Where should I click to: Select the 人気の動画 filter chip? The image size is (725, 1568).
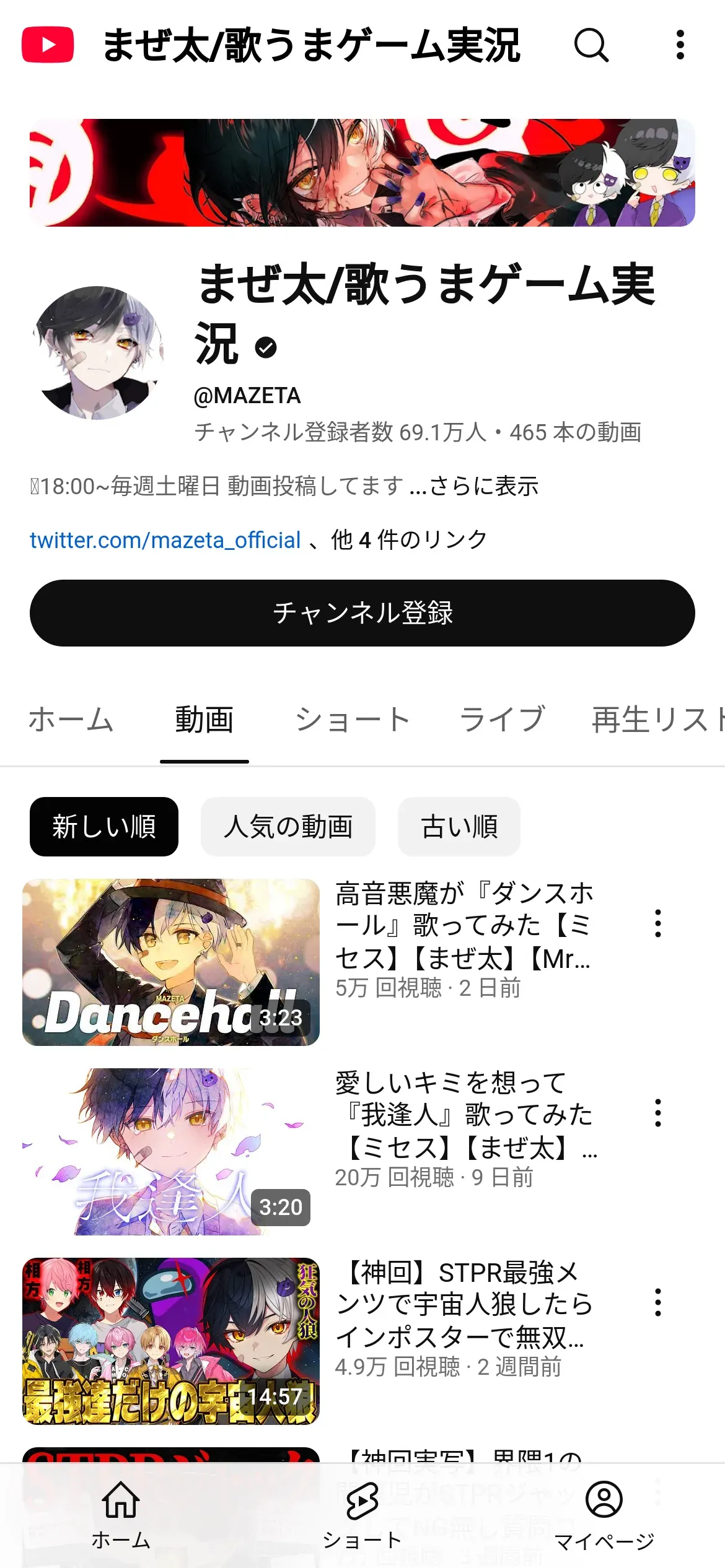point(288,827)
